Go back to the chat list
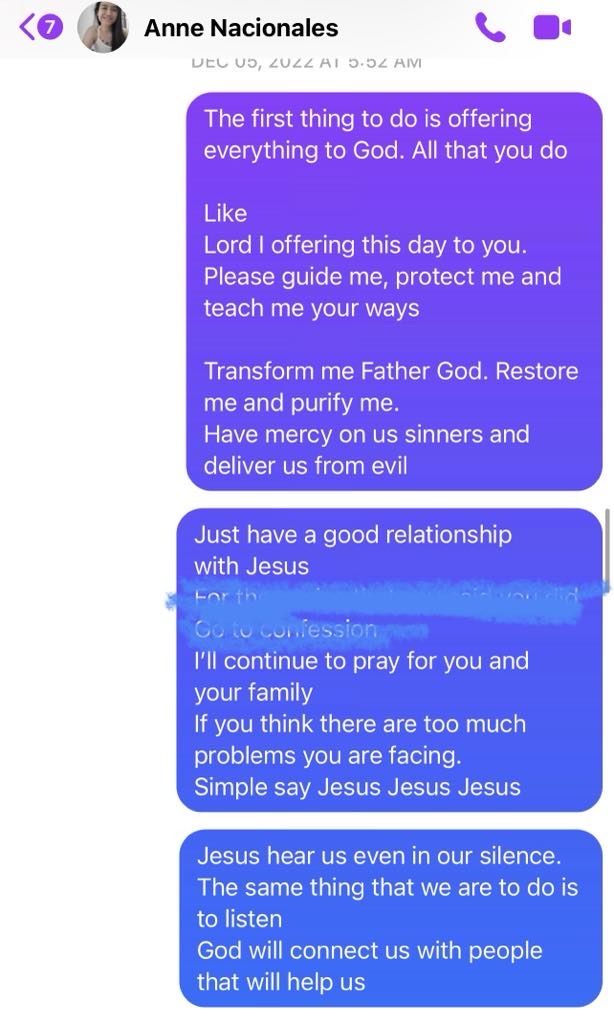The width and height of the screenshot is (614, 1024). click(38, 27)
